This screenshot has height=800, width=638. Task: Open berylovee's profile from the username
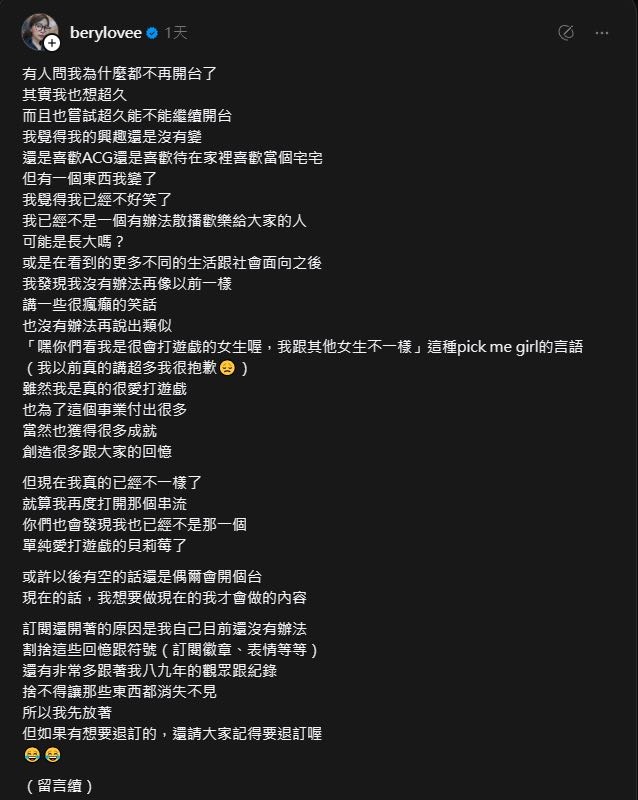(106, 33)
